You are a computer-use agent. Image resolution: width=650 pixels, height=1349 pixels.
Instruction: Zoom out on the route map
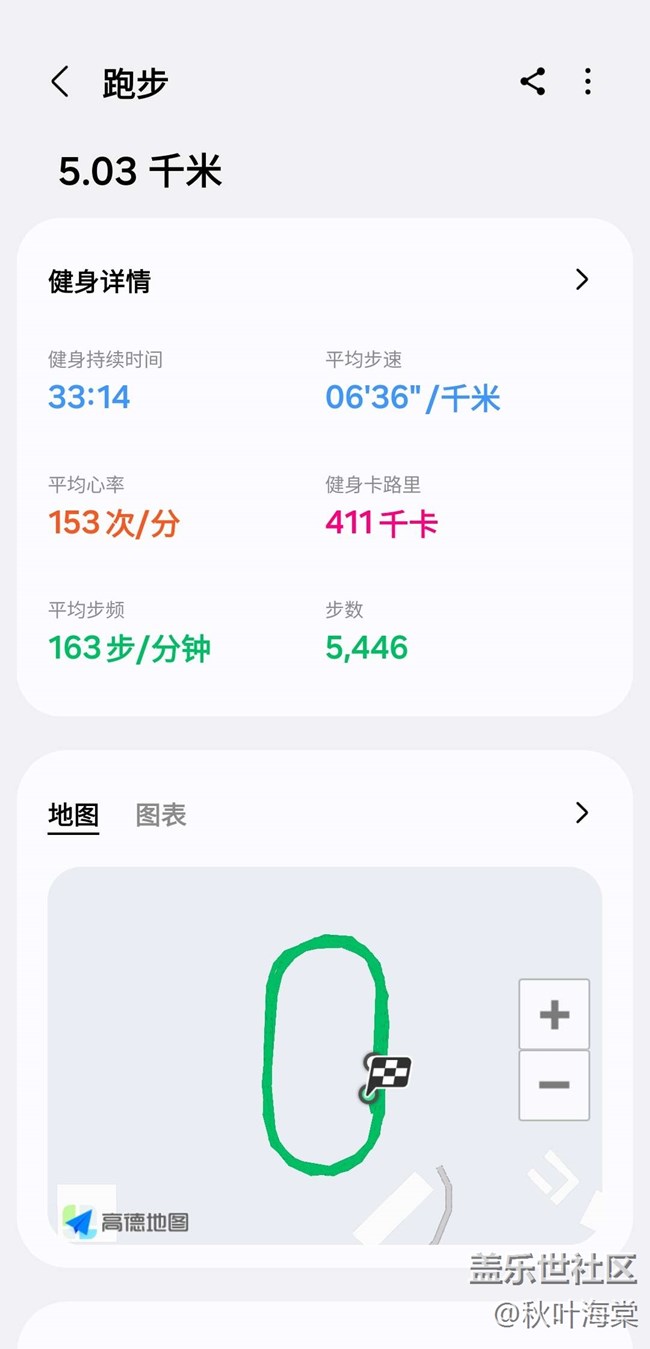(554, 1085)
